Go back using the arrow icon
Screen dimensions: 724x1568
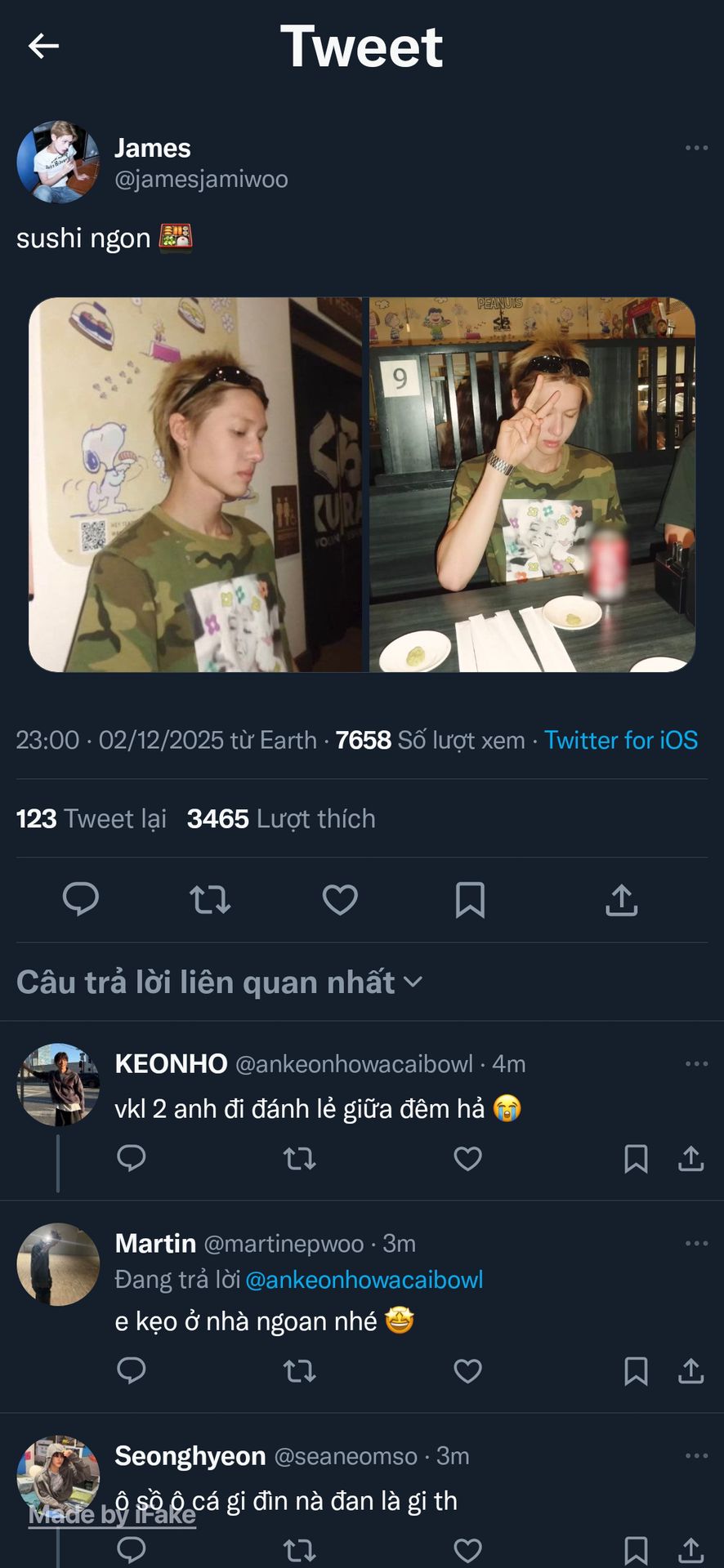(x=43, y=47)
